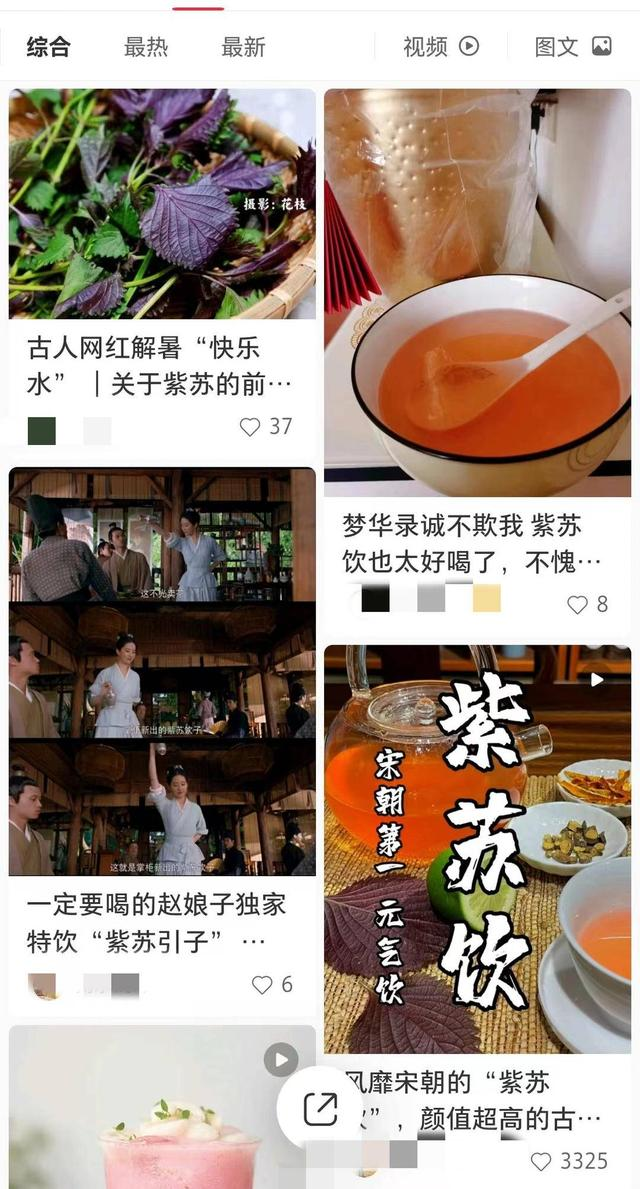The width and height of the screenshot is (640, 1189).
Task: Switch to the 最新 tab
Action: [243, 46]
